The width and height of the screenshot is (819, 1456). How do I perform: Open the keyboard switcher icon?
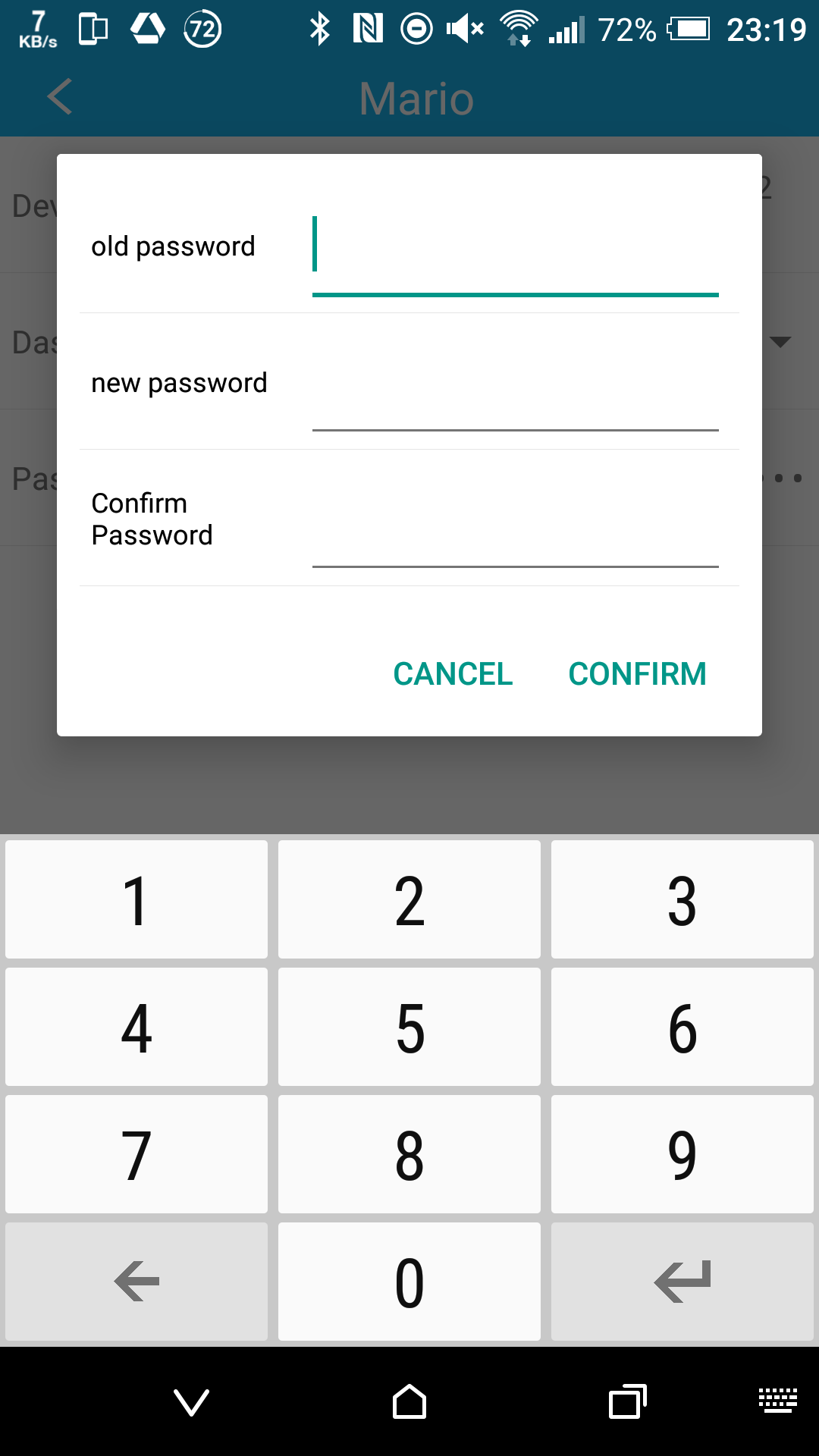pos(778,1400)
